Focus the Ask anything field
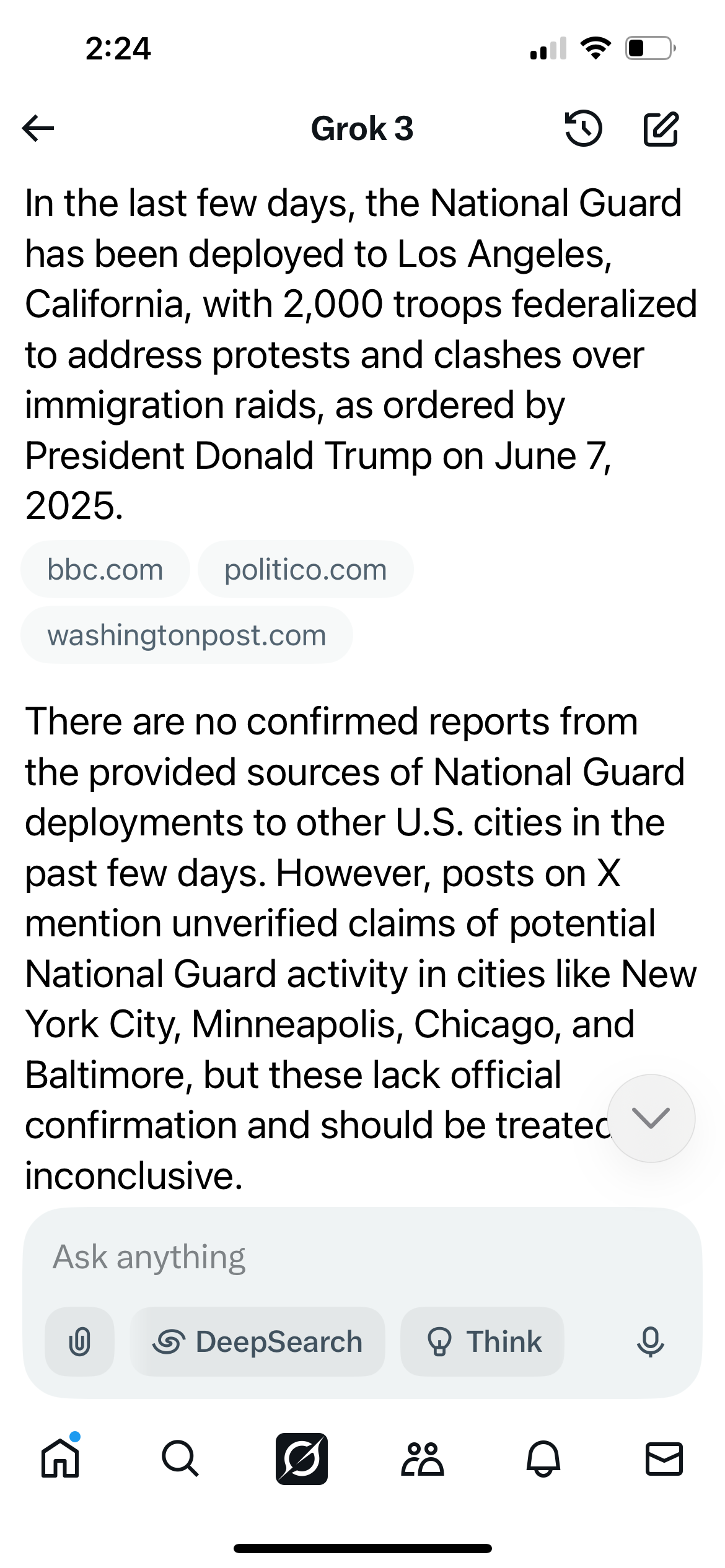 [x=362, y=1257]
